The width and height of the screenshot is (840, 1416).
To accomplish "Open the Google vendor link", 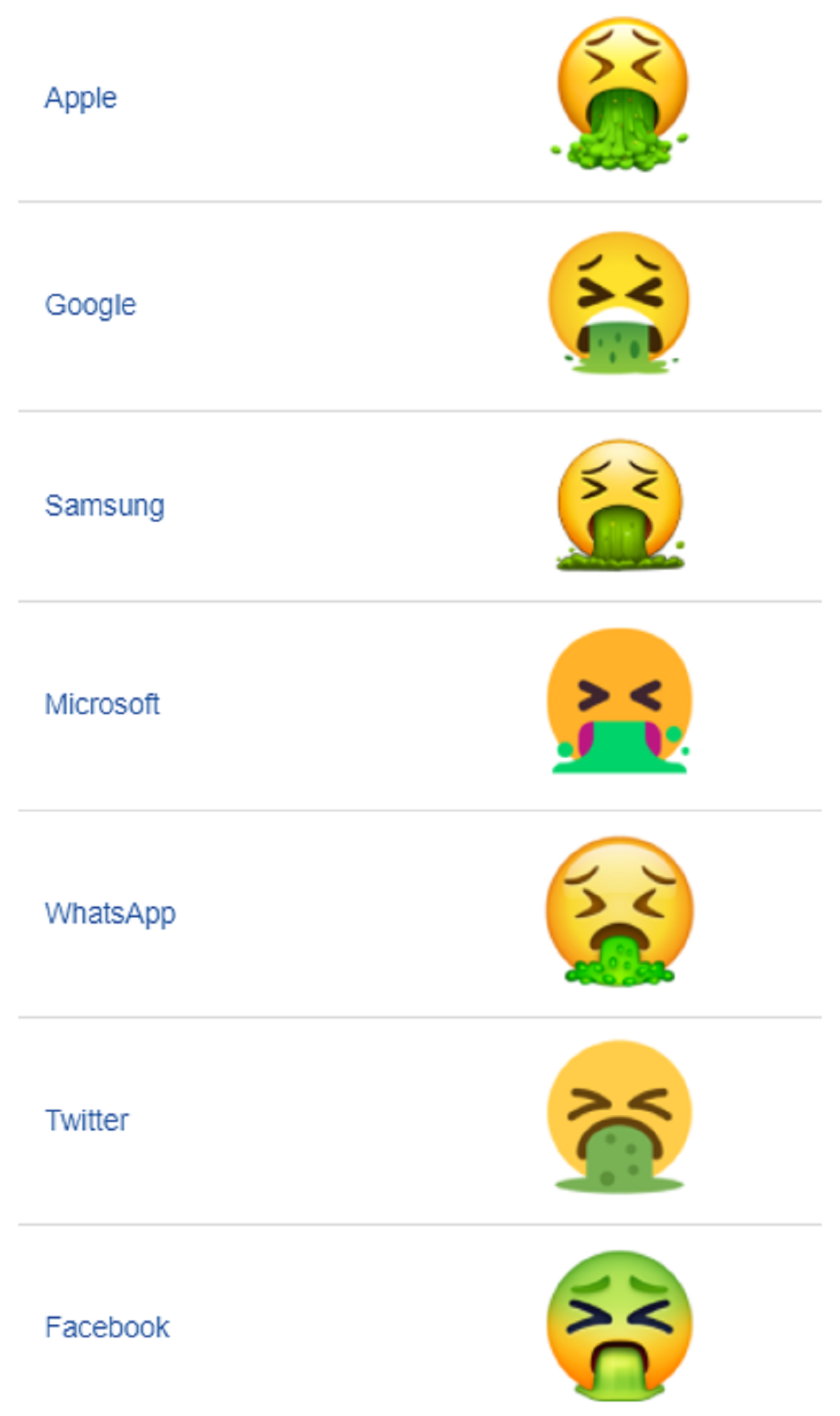I will point(91,305).
